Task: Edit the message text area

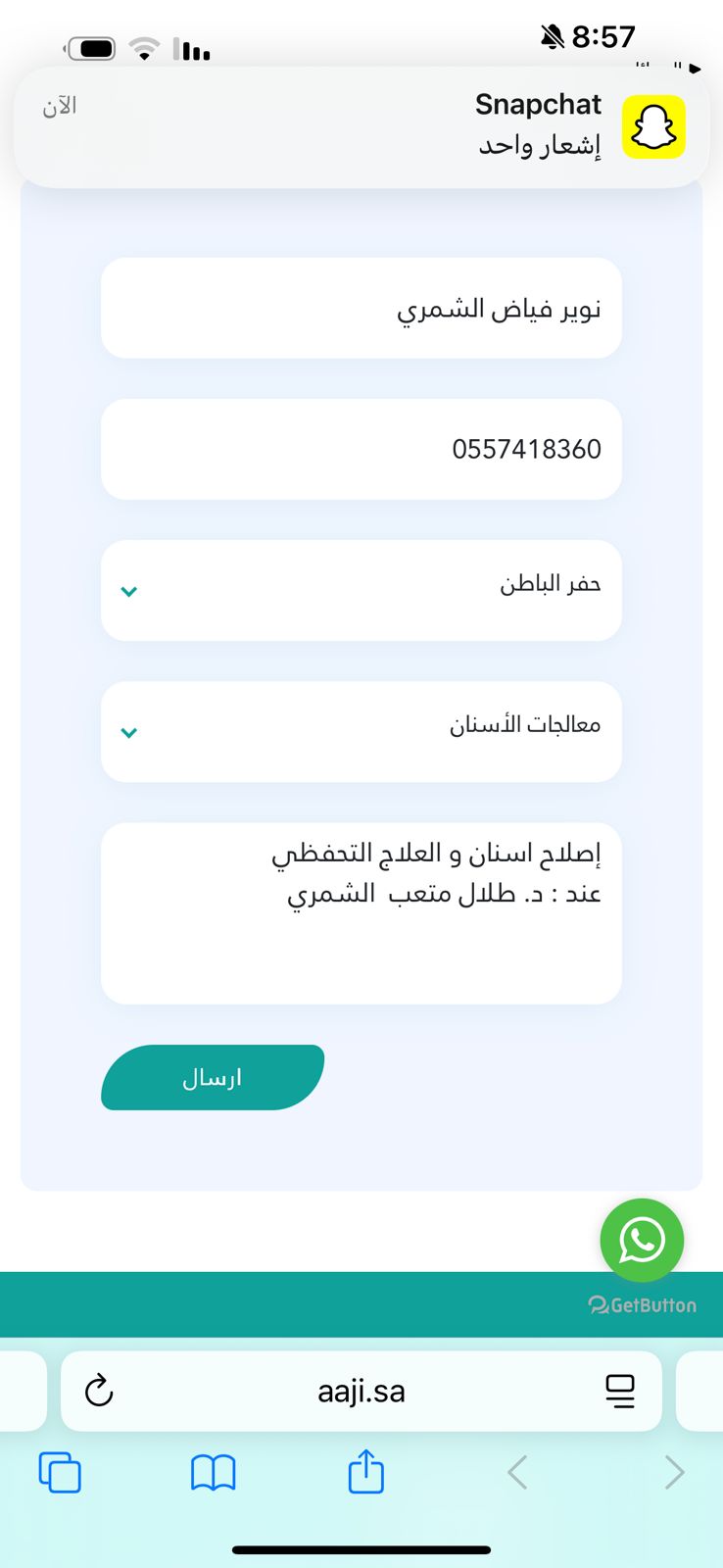Action: coord(361,912)
